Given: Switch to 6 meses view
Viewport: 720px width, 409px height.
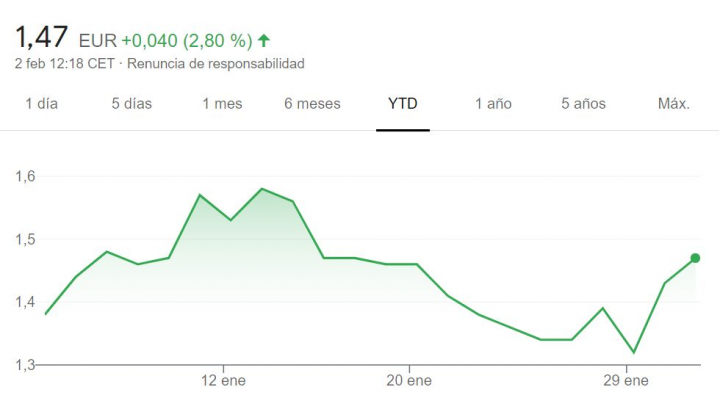Looking at the screenshot, I should click(312, 104).
